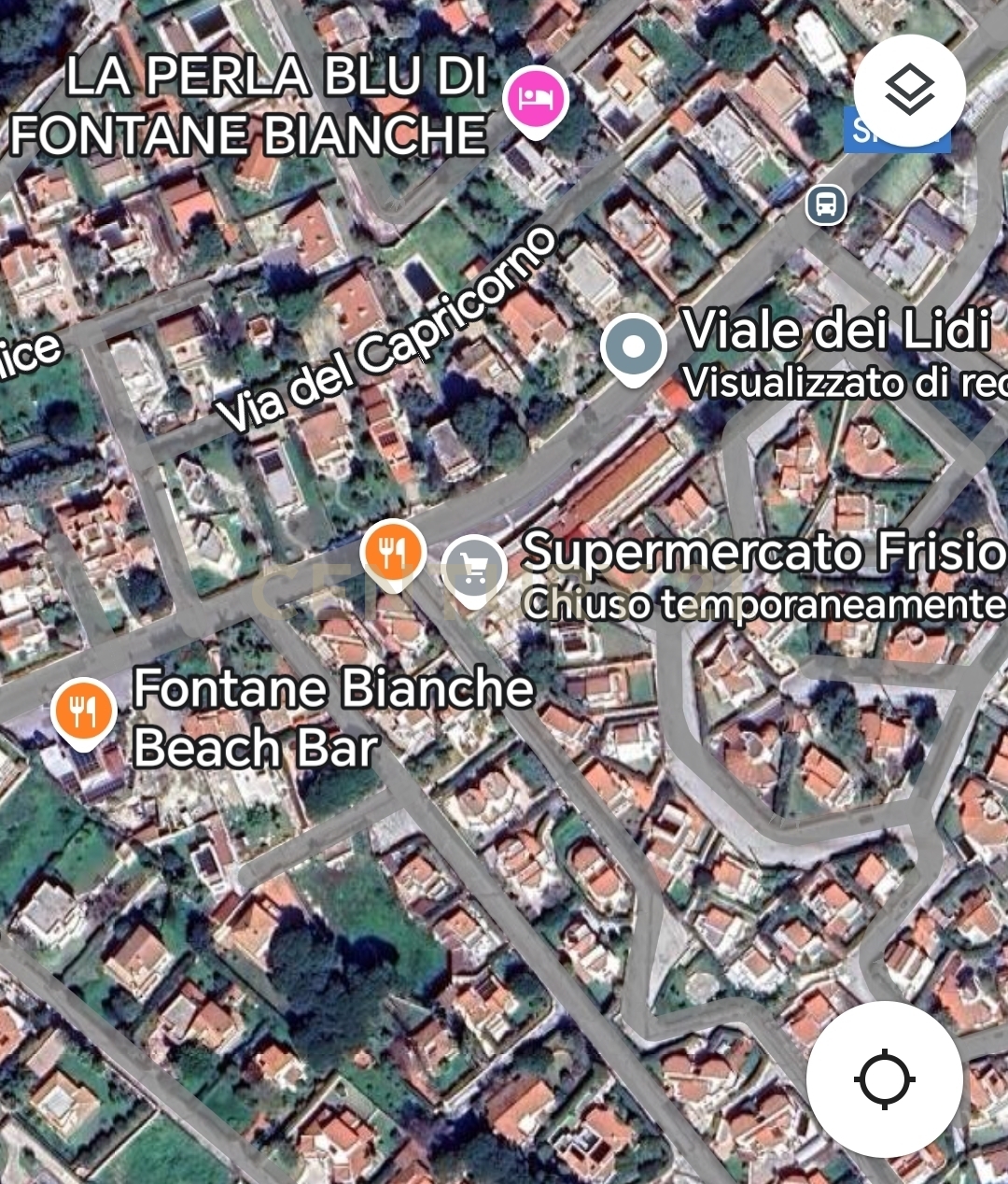
Task: Open Fontane Bianche Beach Bar marker
Action: [84, 712]
